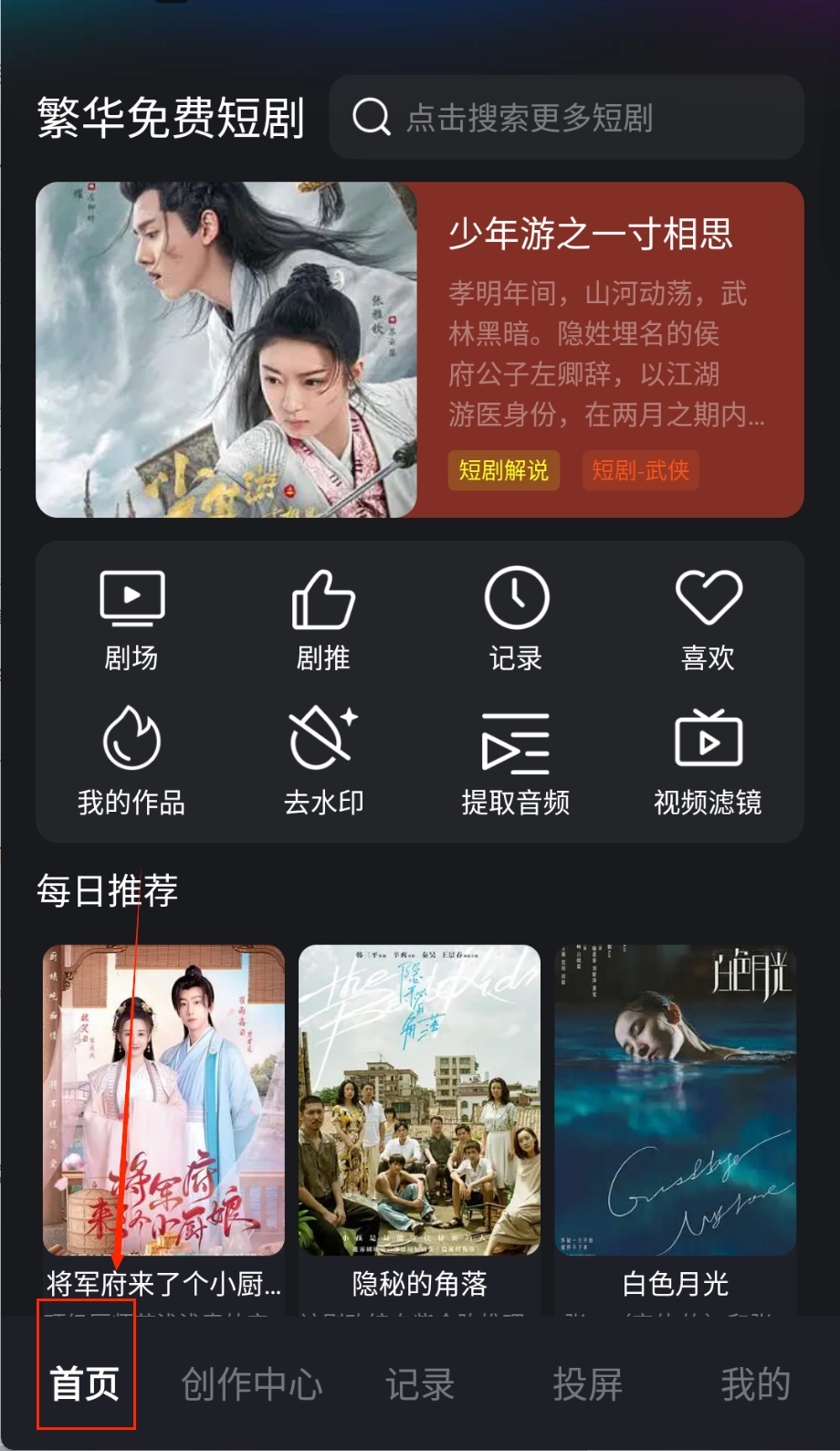Open the featured drama 少年游之一寸相思
840x1451 pixels.
click(x=419, y=350)
